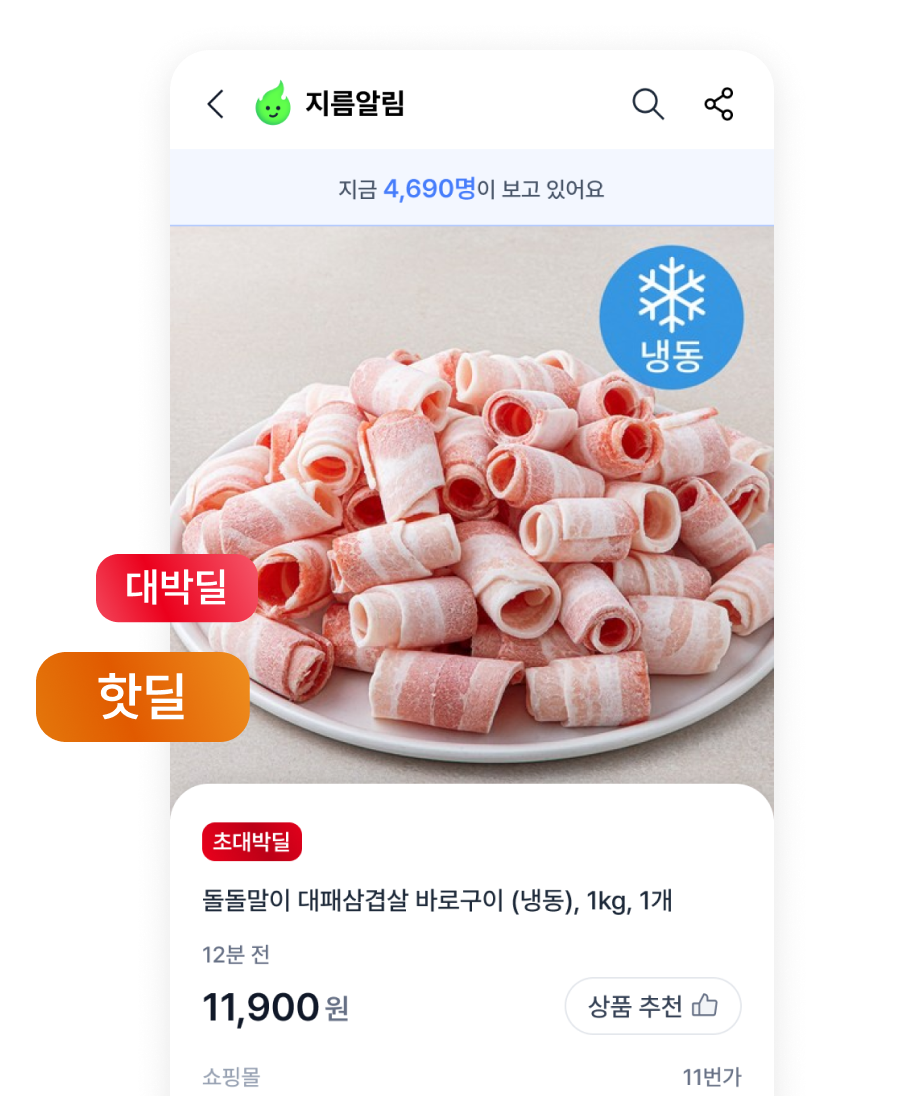Click the 지름알림 app title text
This screenshot has width=920, height=1096.
354,103
